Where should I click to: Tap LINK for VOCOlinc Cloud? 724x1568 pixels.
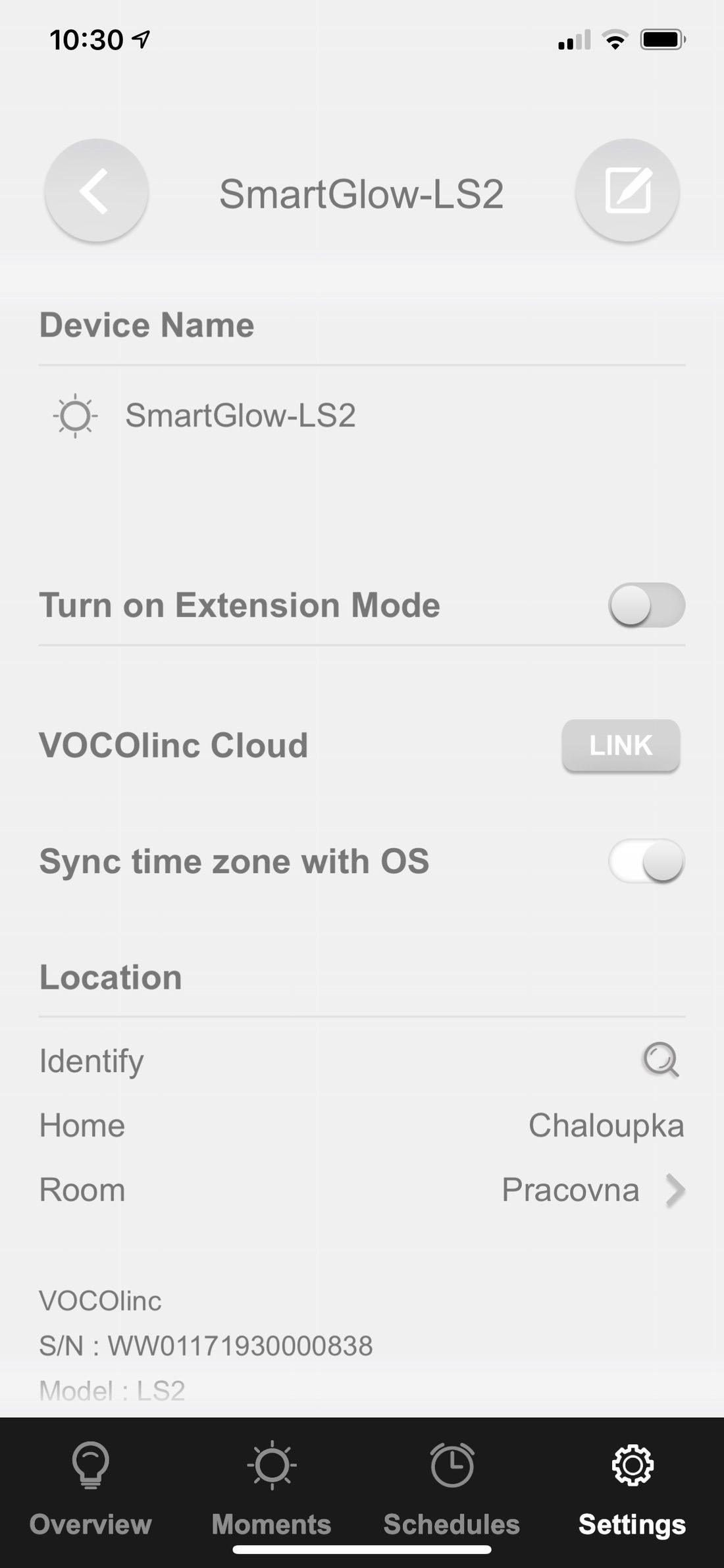coord(621,745)
